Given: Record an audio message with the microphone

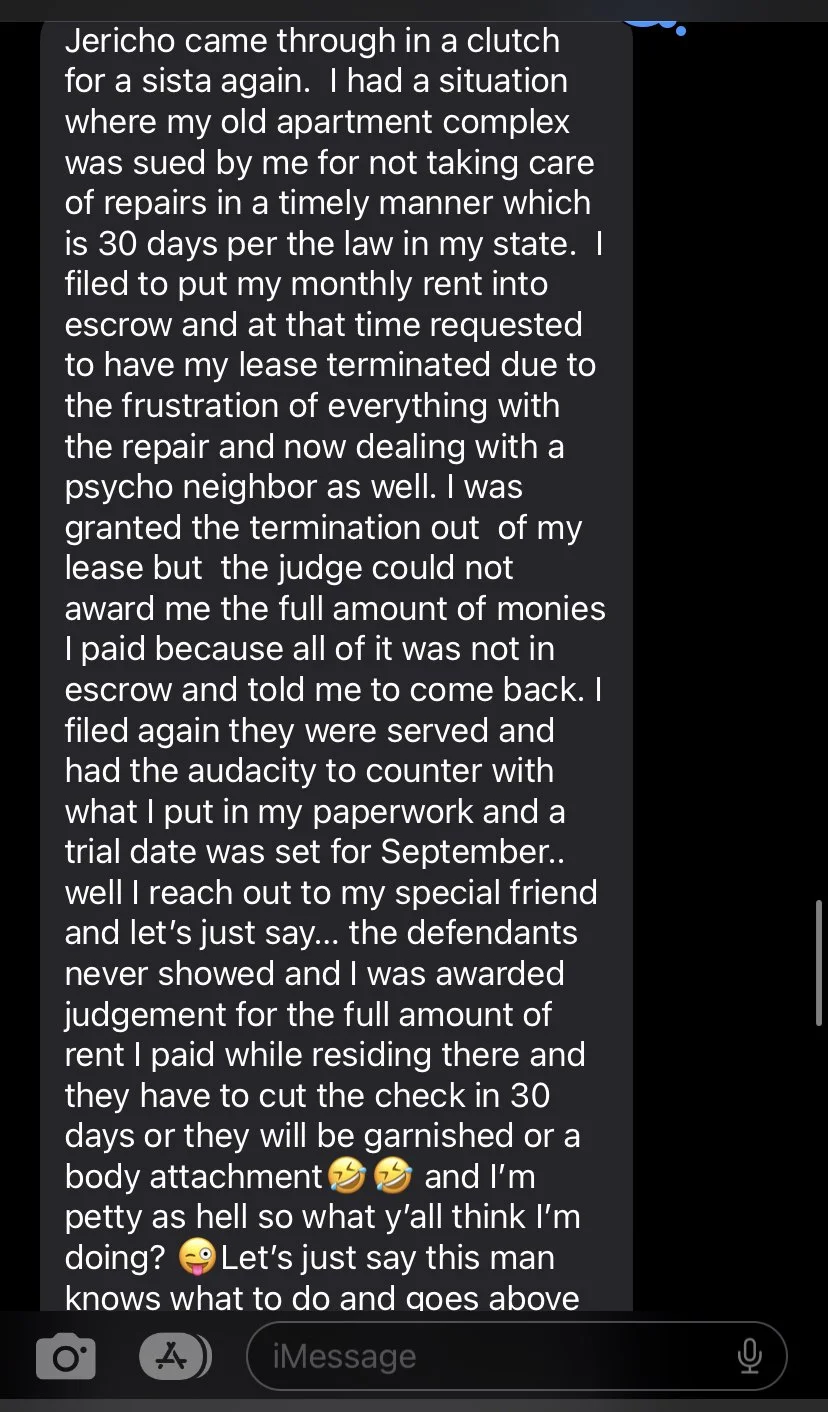Looking at the screenshot, I should 749,1356.
